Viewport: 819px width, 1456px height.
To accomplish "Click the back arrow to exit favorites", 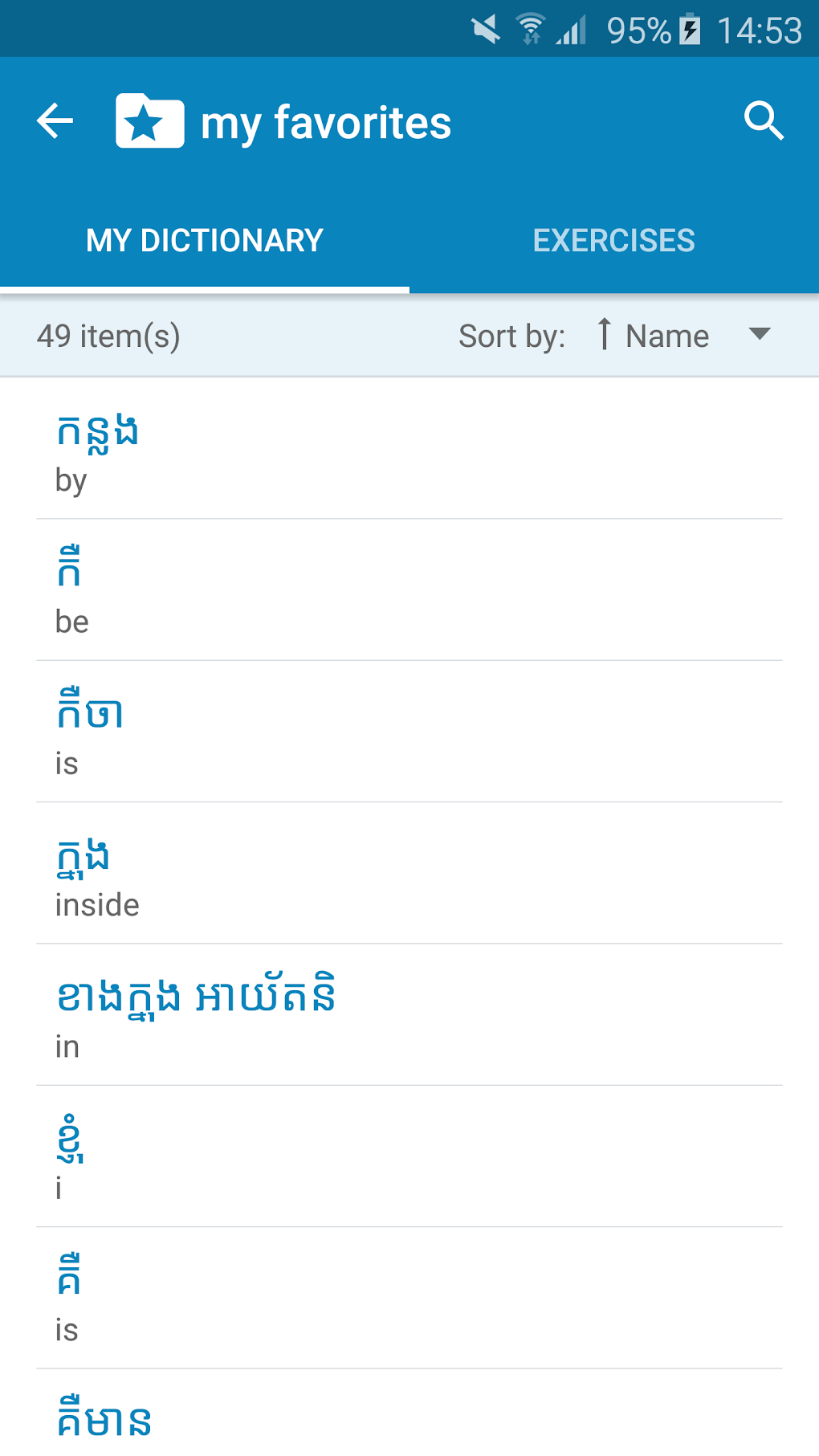I will tap(53, 120).
